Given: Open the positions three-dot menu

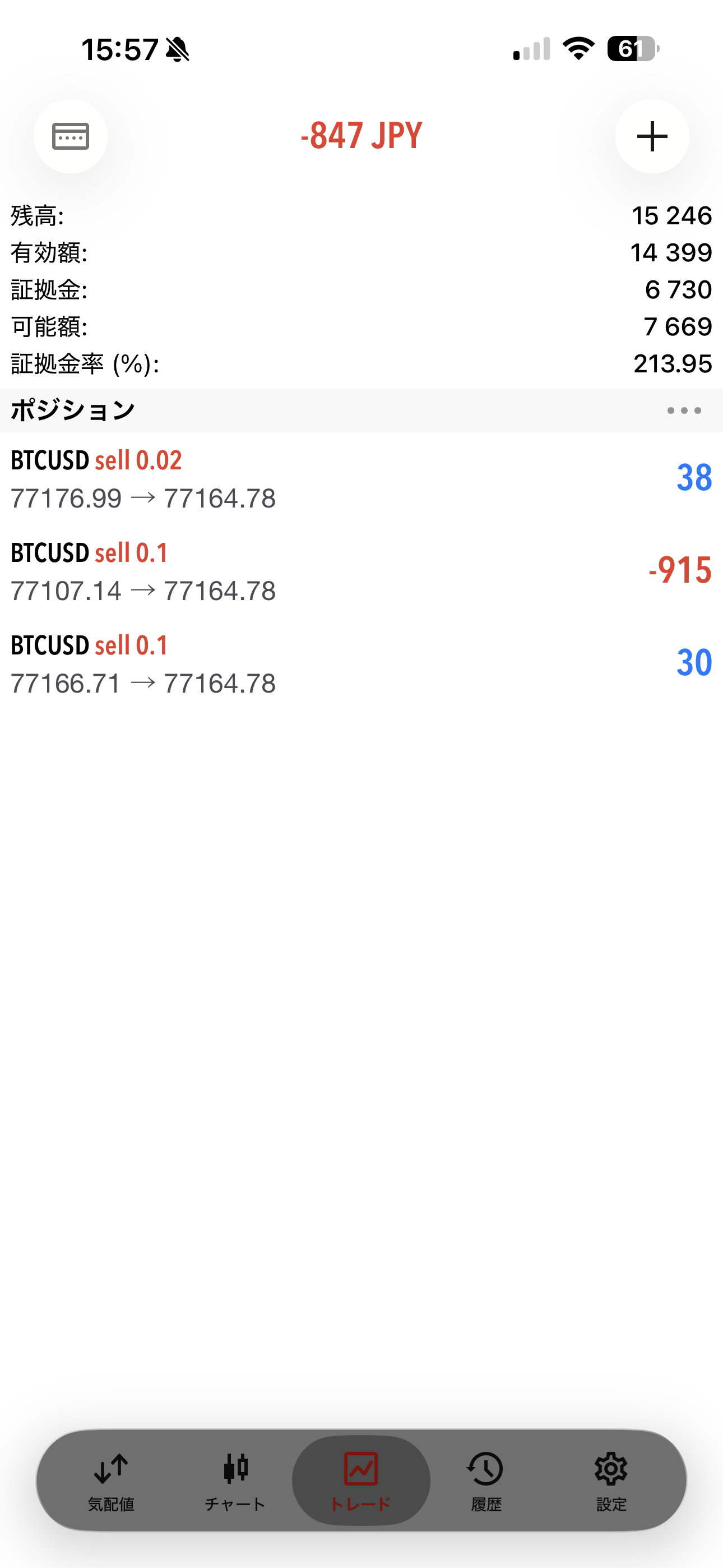Looking at the screenshot, I should point(683,411).
